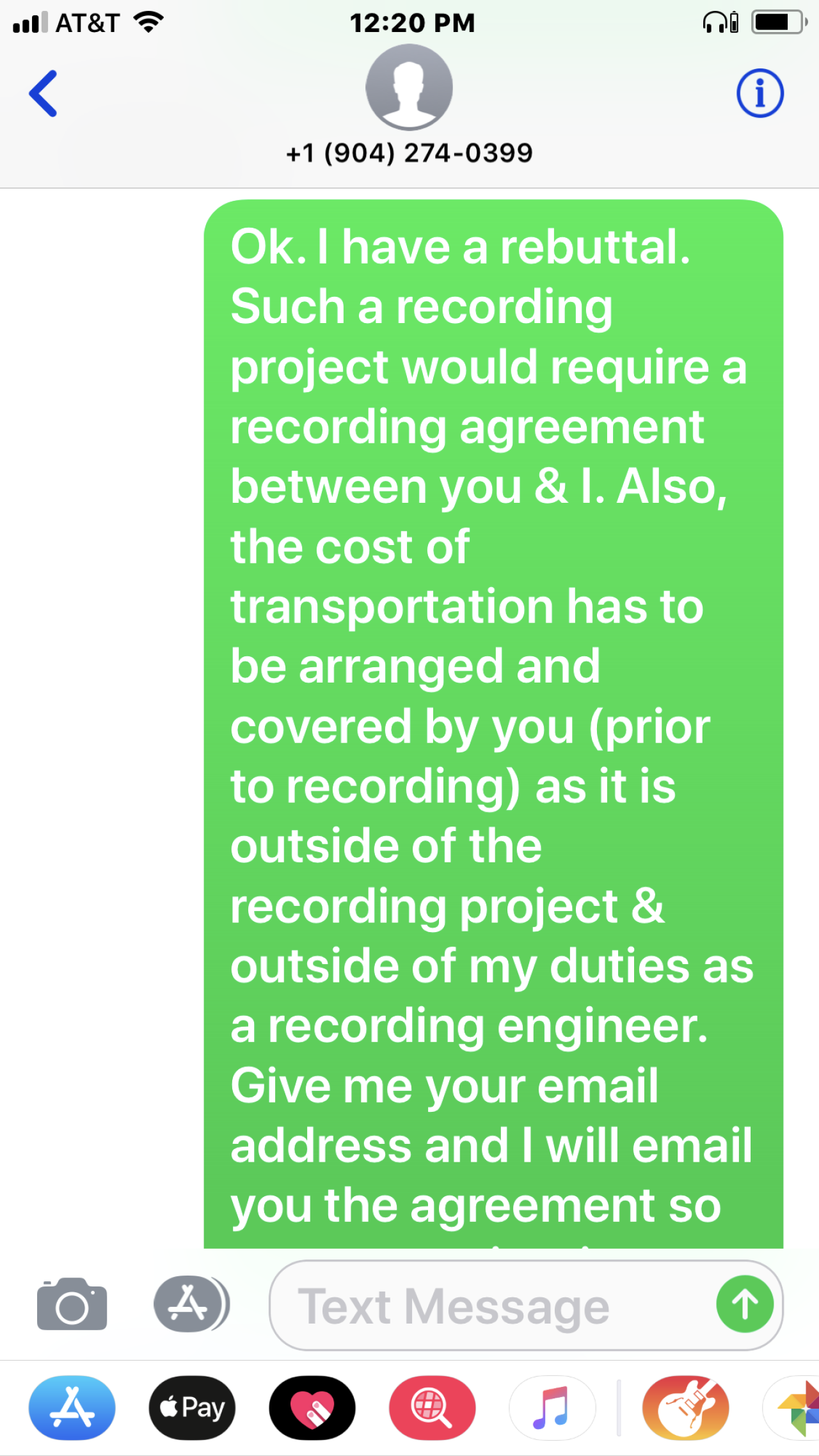
Task: Send the message with the green arrow
Action: pos(745,1304)
